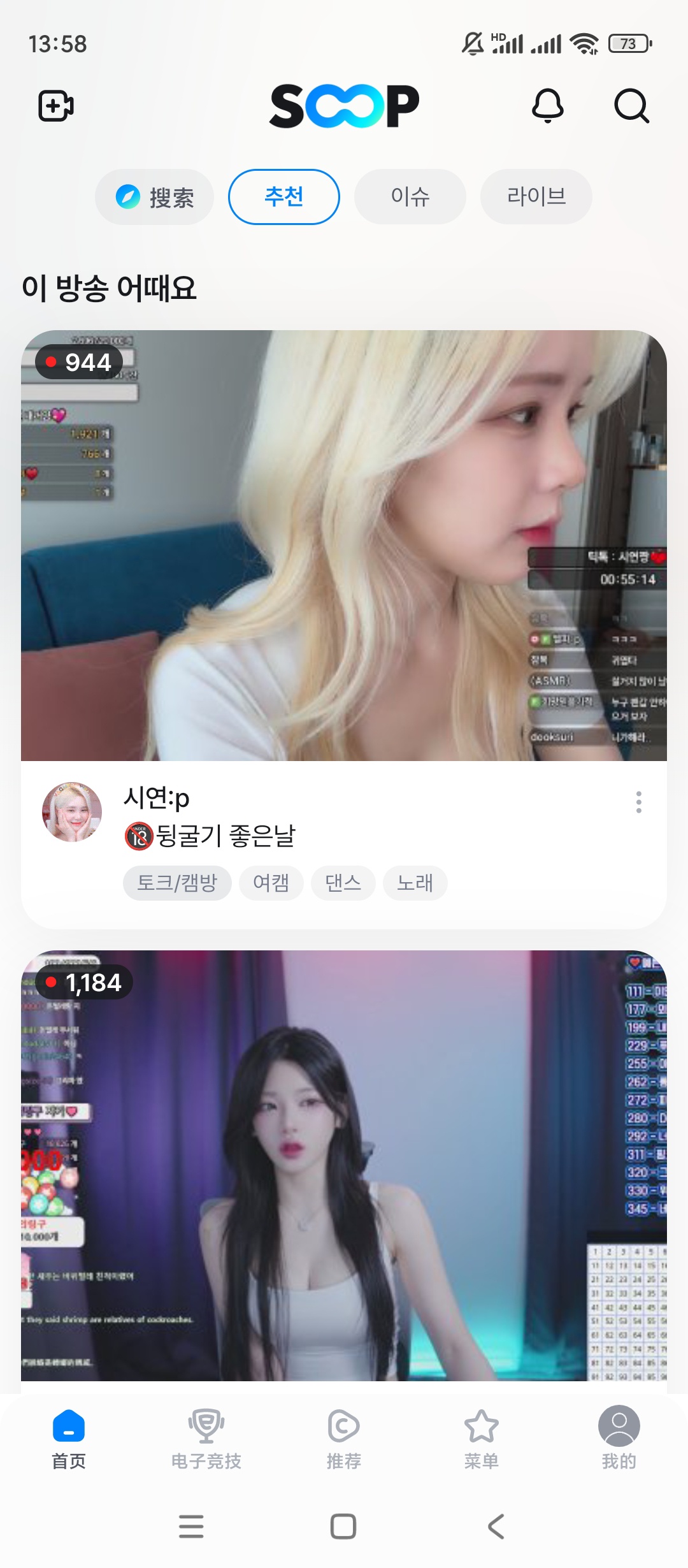Open 시연:p's profile picture
688x1568 pixels.
[72, 812]
